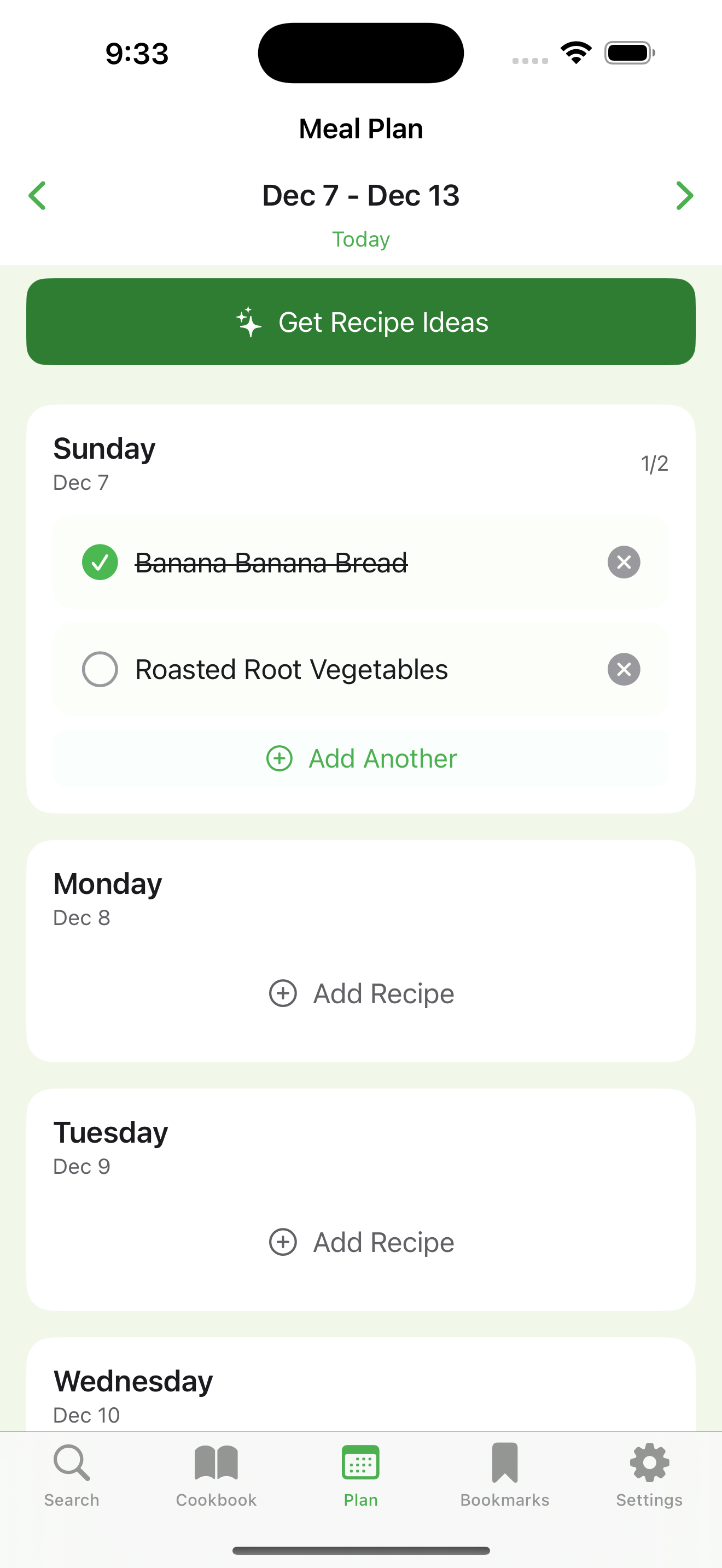Tap the plus icon beside Add Another
Viewport: 722px width, 1568px height.
tap(279, 758)
